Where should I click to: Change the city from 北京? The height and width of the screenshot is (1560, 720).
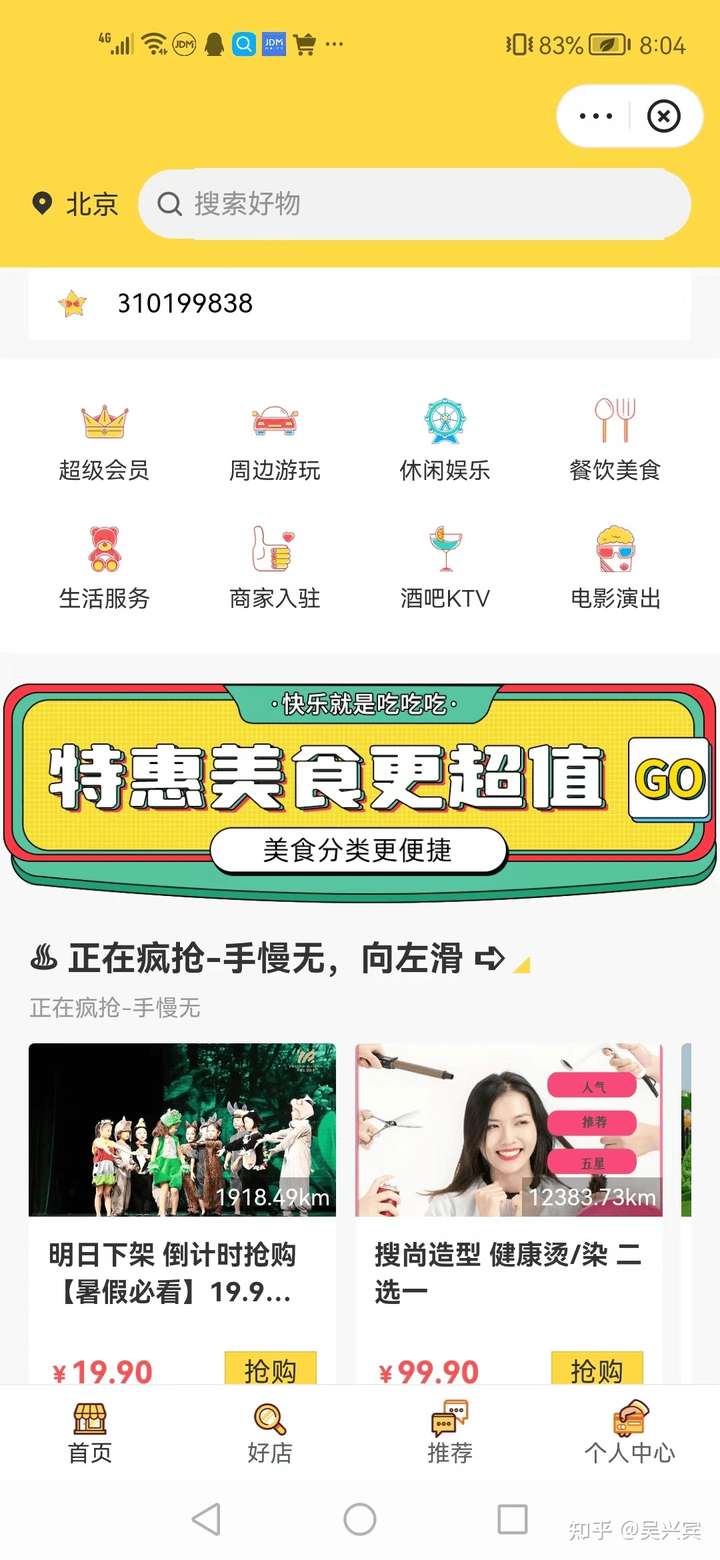[x=76, y=204]
